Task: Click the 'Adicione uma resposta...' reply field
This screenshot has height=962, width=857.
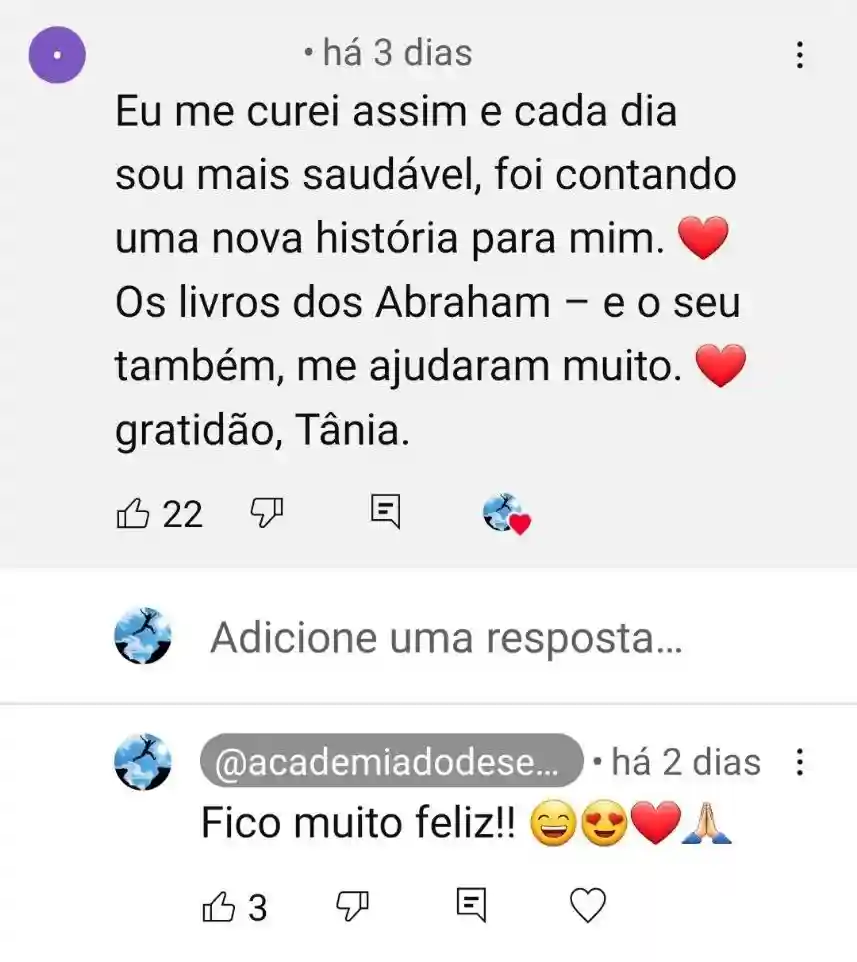Action: (448, 637)
